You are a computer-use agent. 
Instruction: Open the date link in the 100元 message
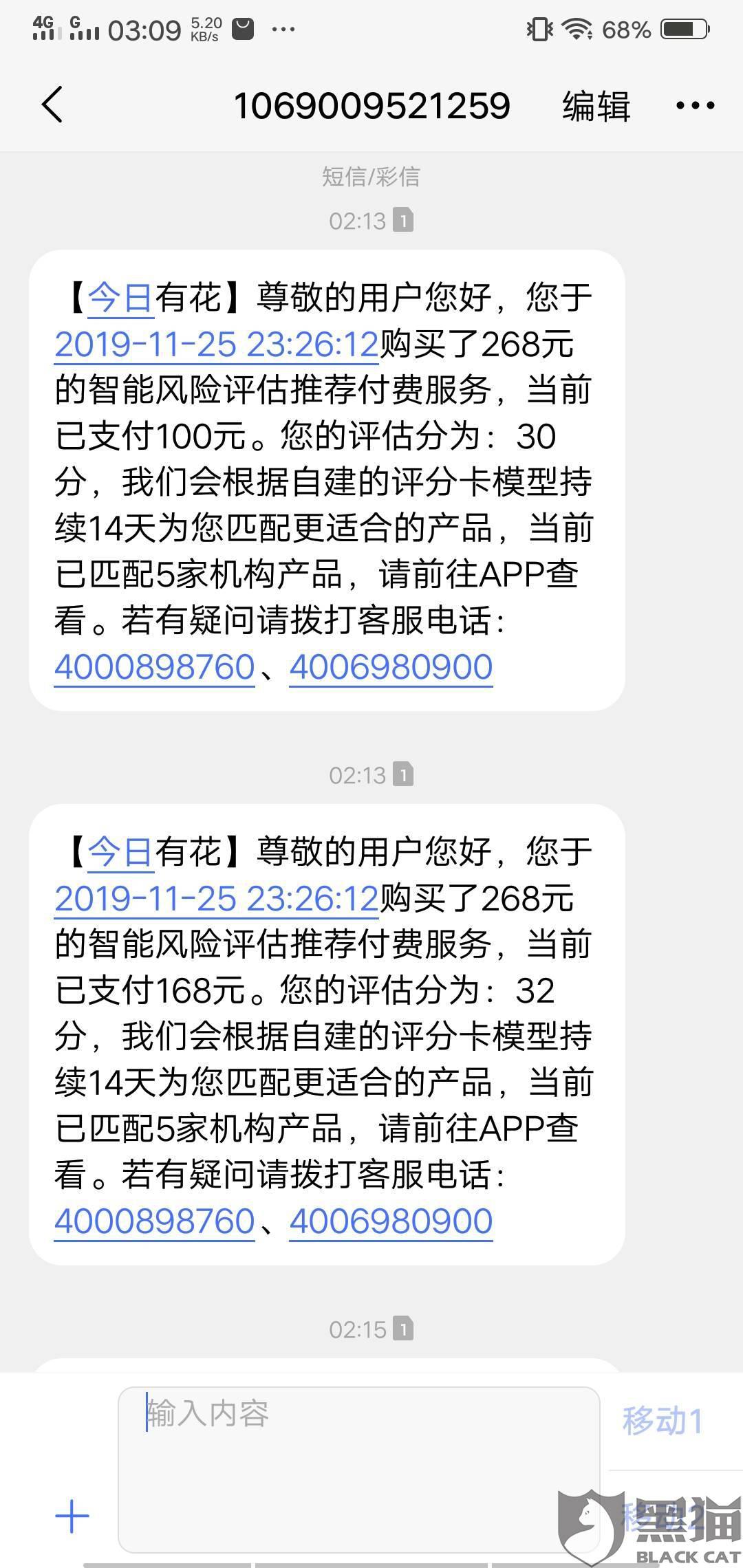[x=216, y=345]
